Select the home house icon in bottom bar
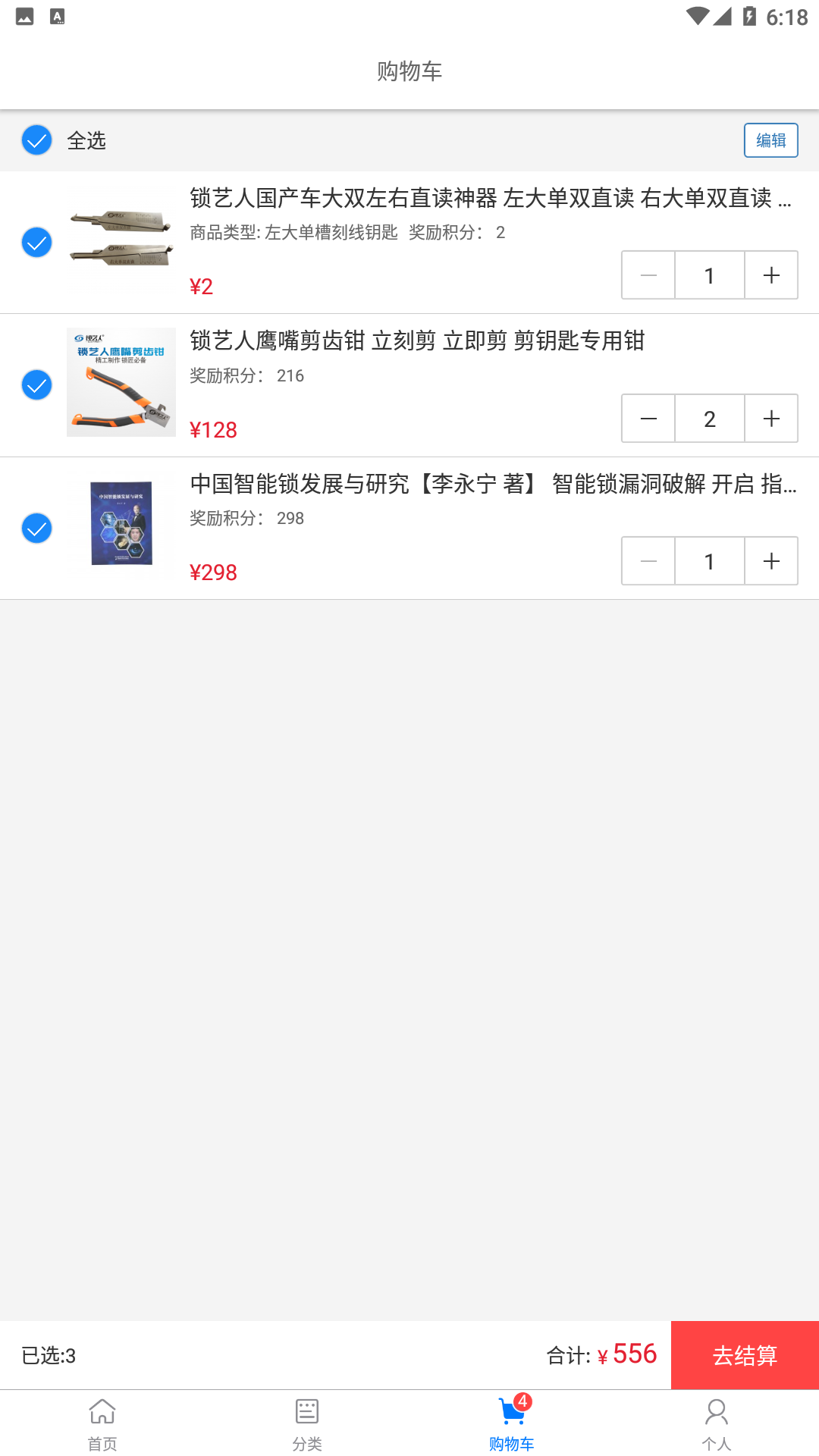This screenshot has height=1456, width=819. [101, 1410]
